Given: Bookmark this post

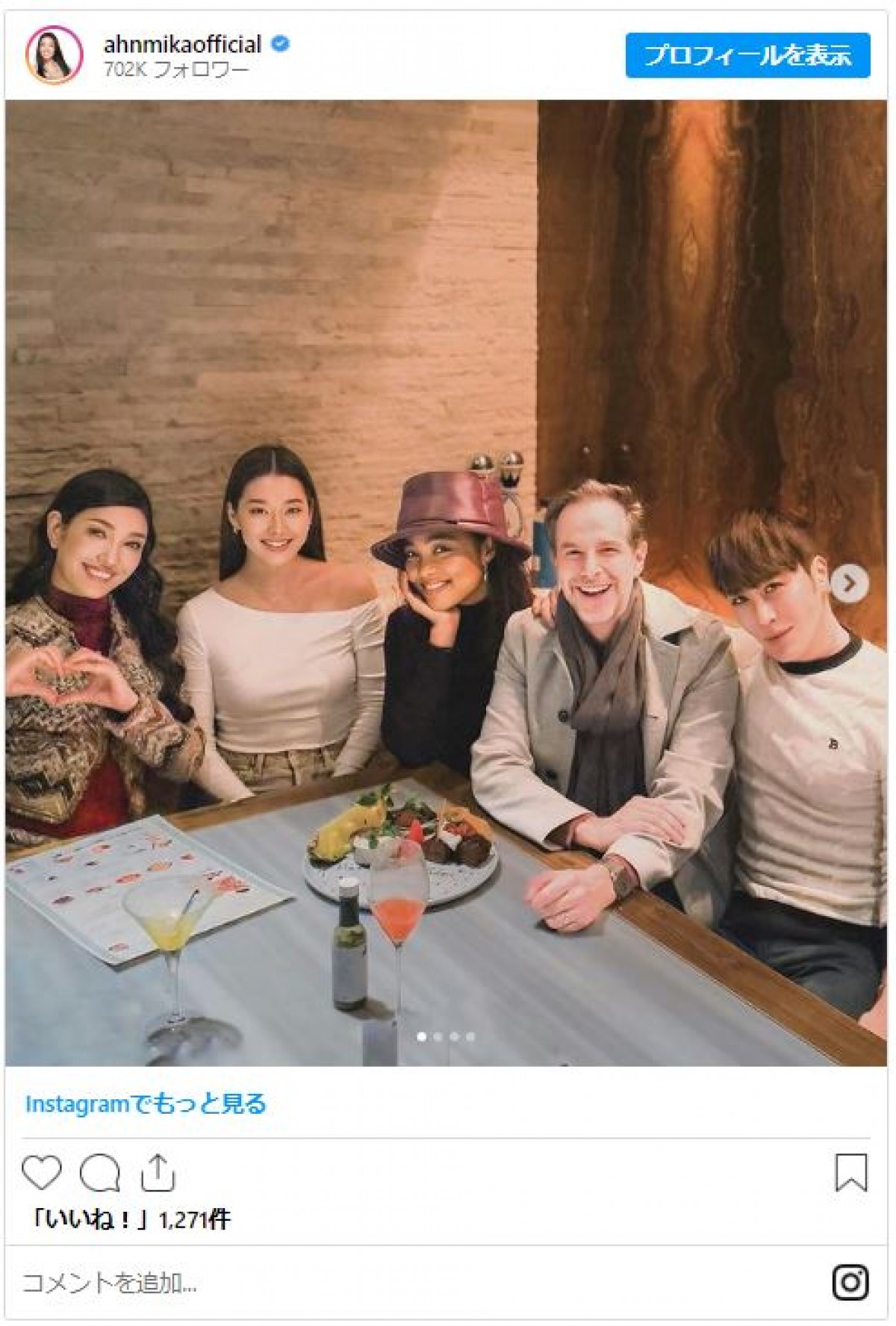Looking at the screenshot, I should (850, 1172).
